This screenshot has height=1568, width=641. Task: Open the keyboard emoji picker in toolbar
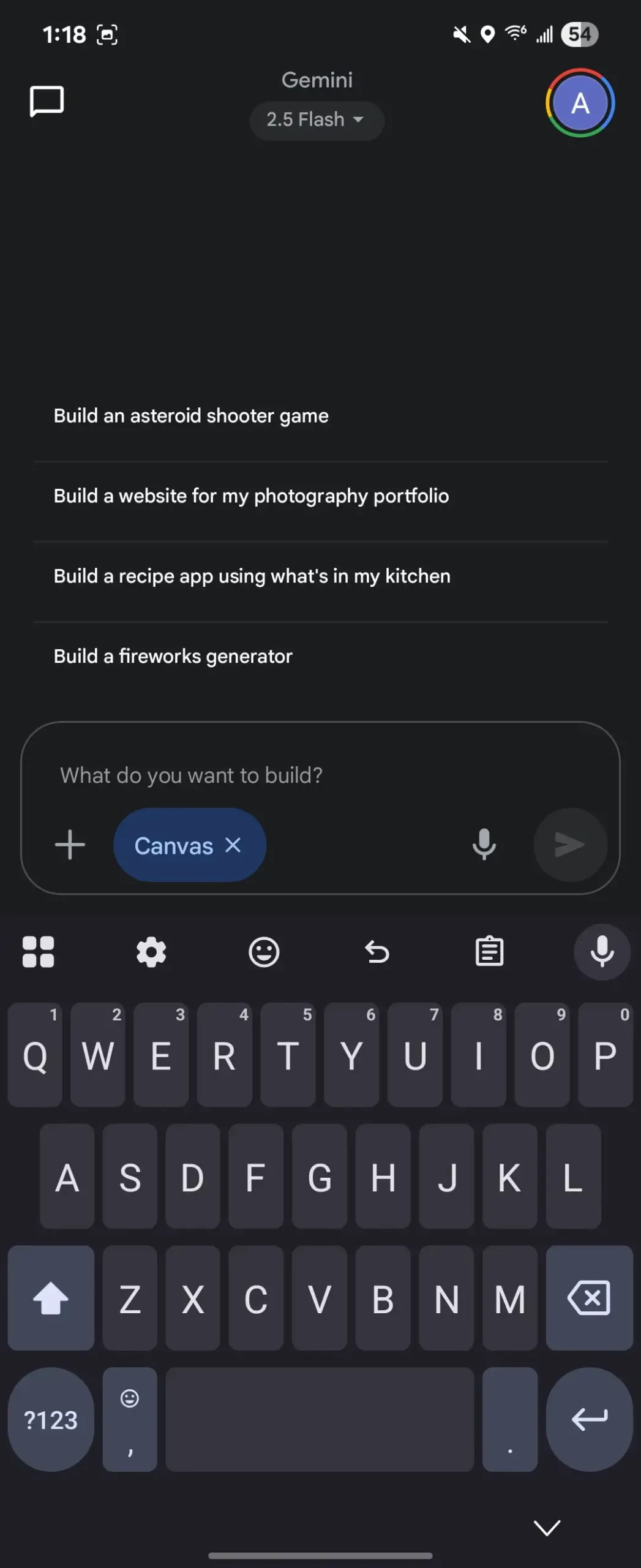click(264, 952)
